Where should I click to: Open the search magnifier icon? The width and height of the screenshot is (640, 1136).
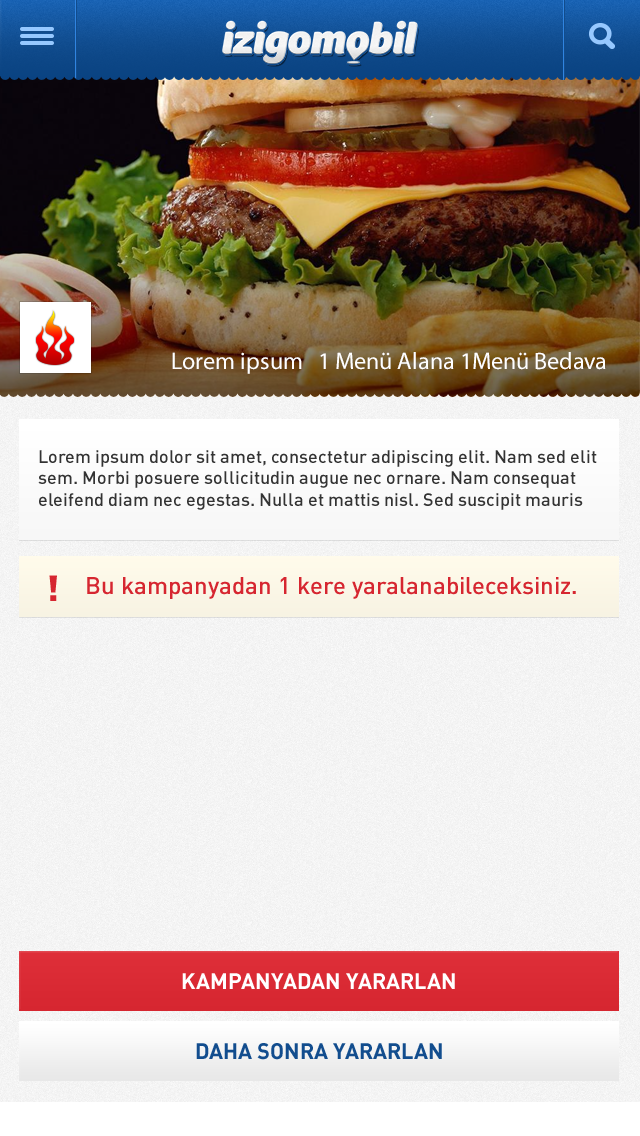pyautogui.click(x=601, y=37)
